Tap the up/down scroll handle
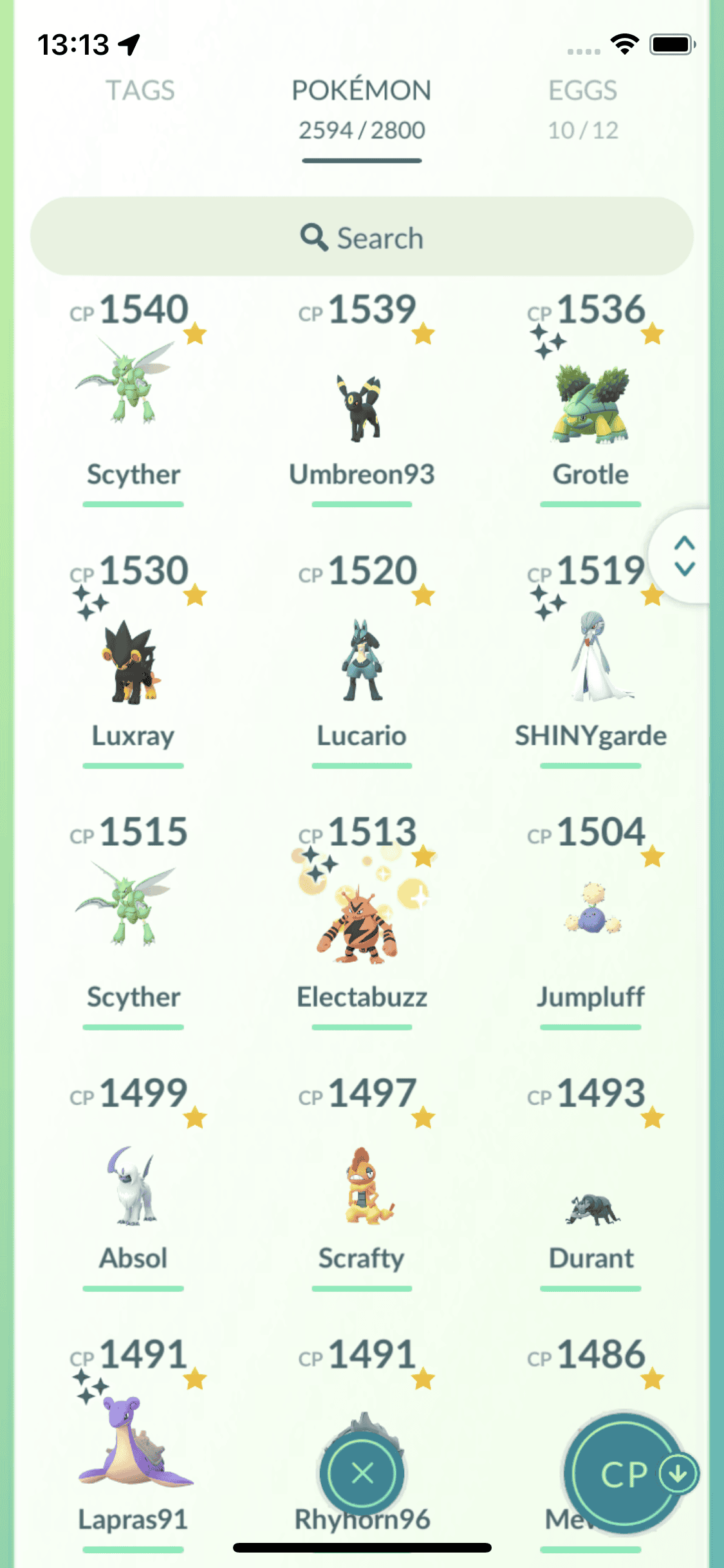Viewport: 724px width, 1568px height. tap(684, 556)
